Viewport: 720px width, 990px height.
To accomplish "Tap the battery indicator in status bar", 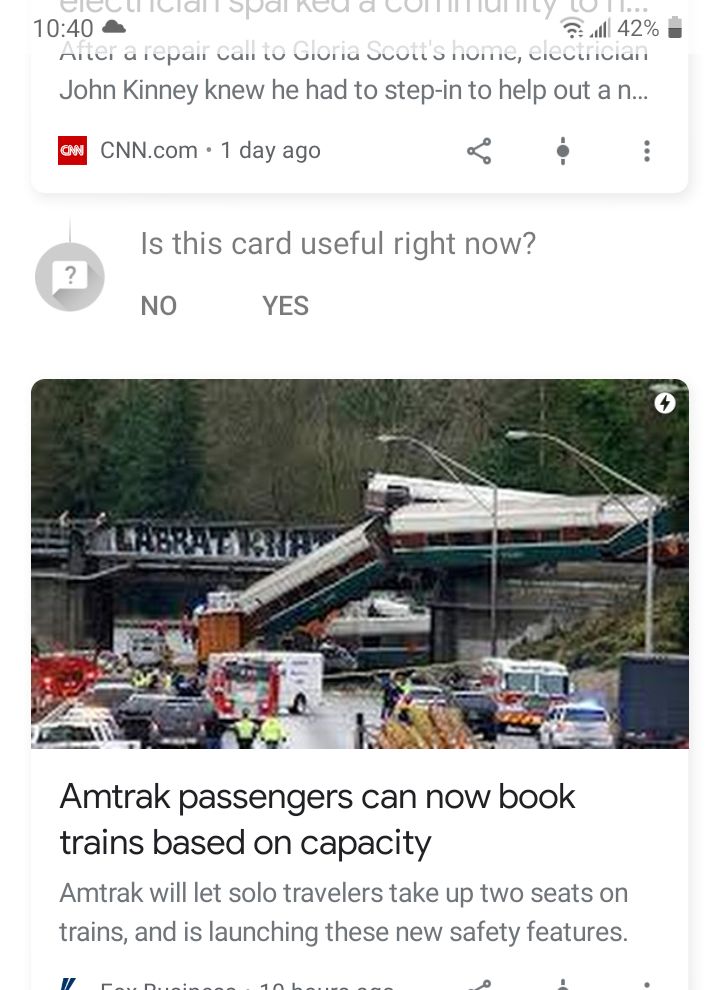I will pyautogui.click(x=675, y=28).
